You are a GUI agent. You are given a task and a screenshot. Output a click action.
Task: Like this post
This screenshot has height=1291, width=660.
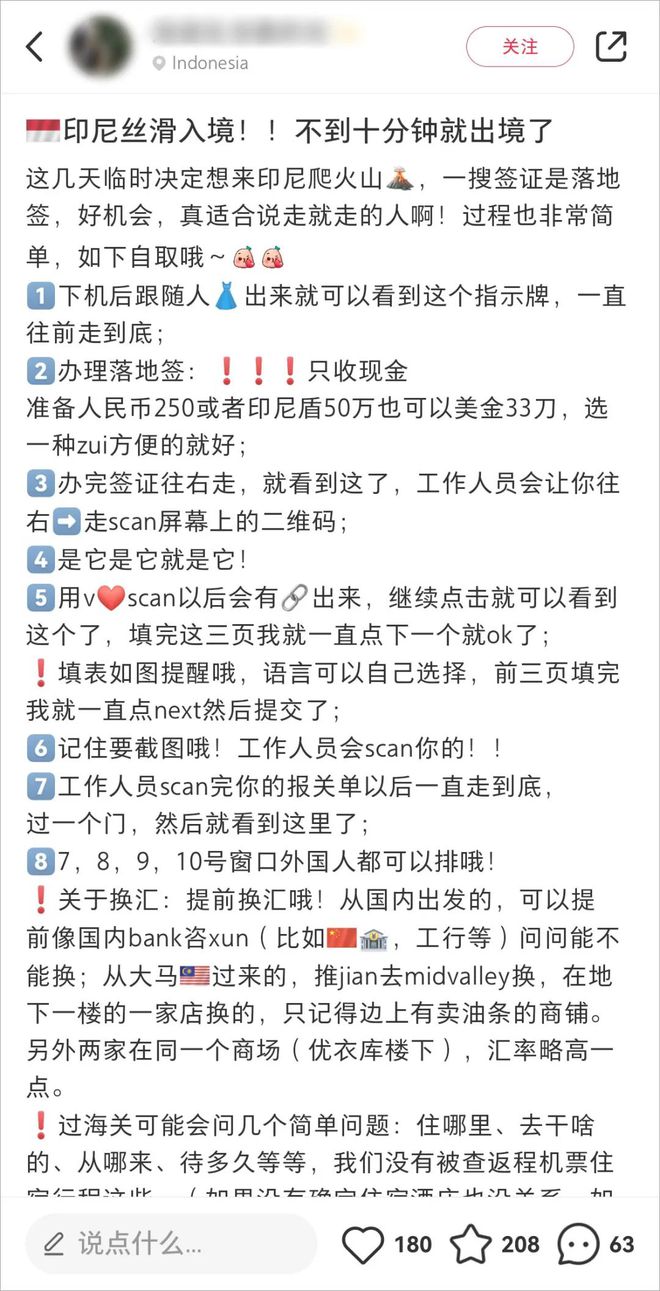pos(364,1244)
